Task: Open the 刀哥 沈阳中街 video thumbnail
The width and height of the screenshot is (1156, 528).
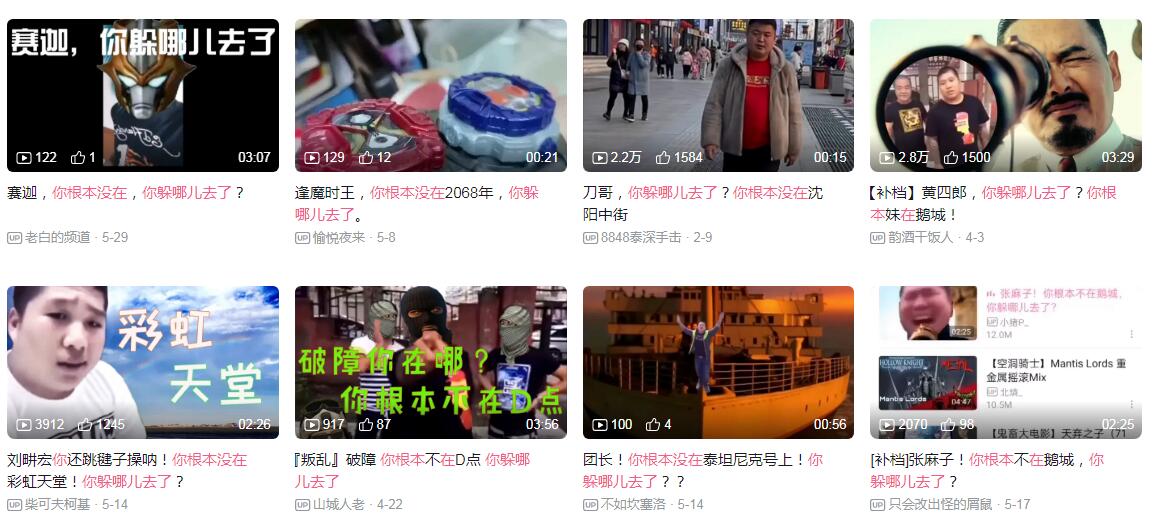Action: point(718,95)
